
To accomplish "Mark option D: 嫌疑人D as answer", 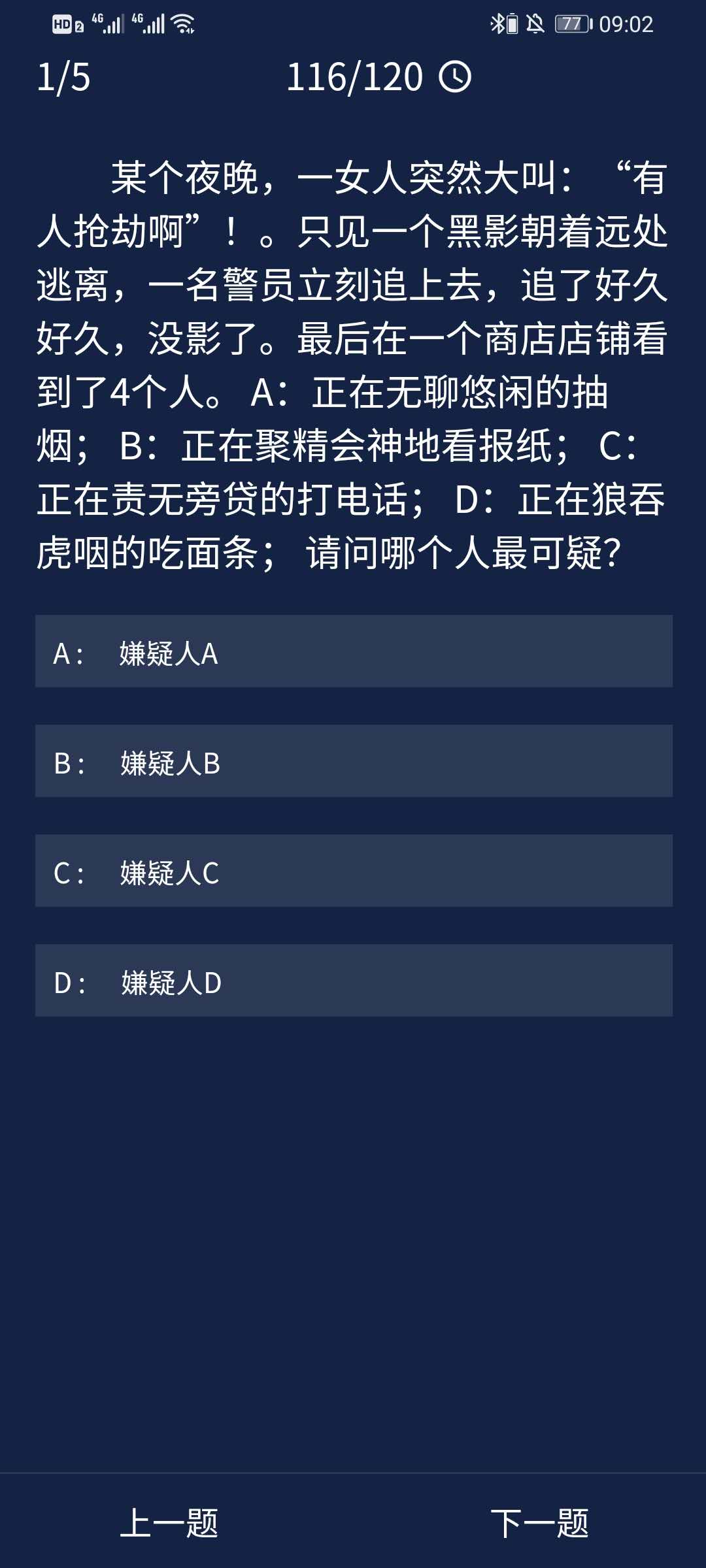I will (x=353, y=981).
